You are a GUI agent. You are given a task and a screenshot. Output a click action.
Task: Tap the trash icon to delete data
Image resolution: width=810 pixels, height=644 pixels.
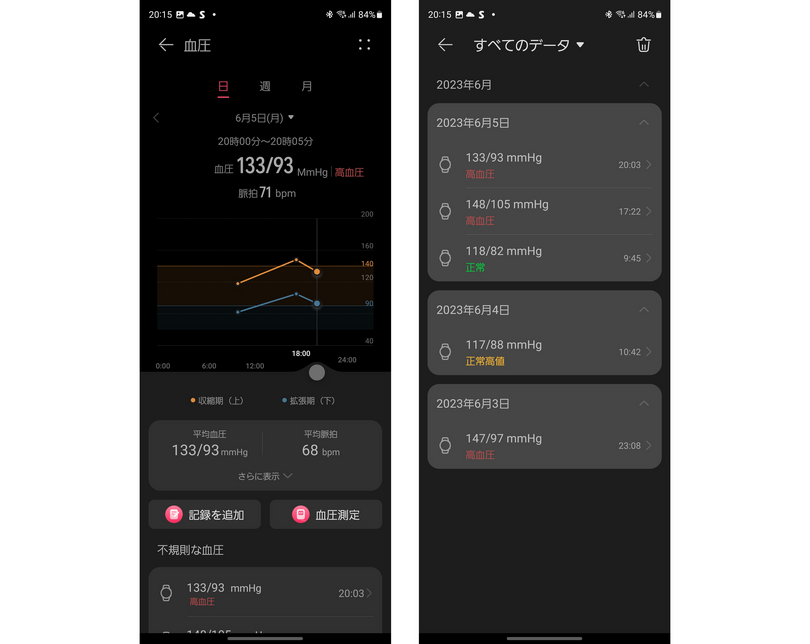click(x=644, y=45)
